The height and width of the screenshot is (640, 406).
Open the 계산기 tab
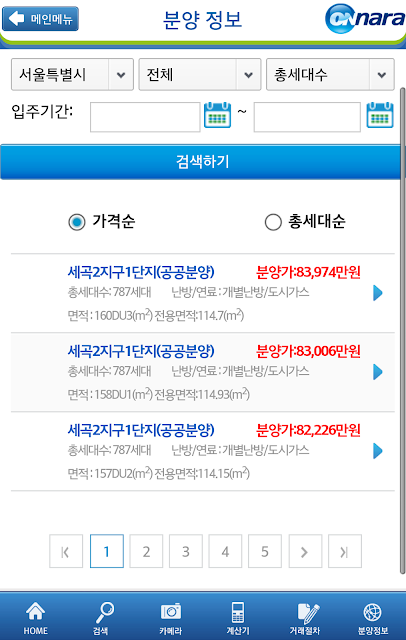click(x=238, y=618)
